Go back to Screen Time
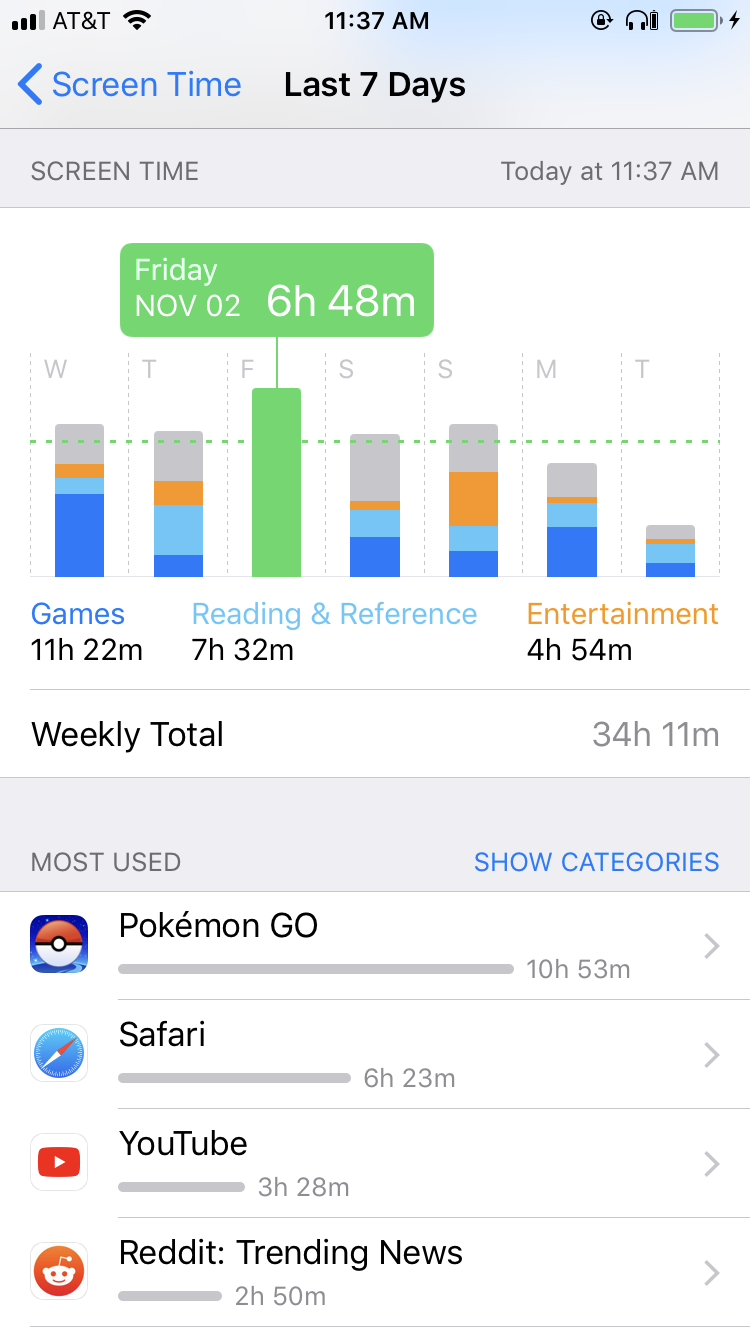The width and height of the screenshot is (750, 1334). tap(130, 85)
